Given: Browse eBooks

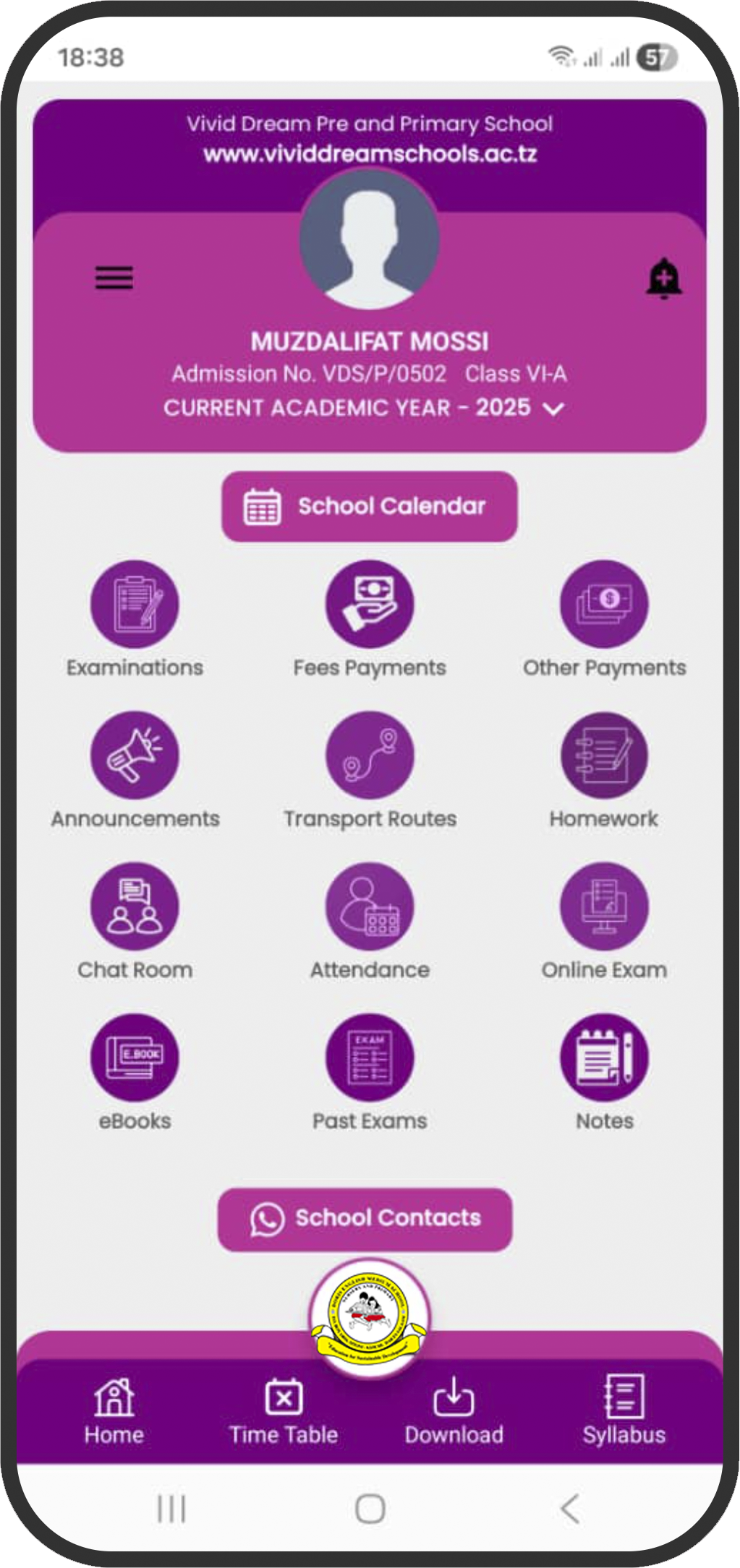Looking at the screenshot, I should [135, 1058].
